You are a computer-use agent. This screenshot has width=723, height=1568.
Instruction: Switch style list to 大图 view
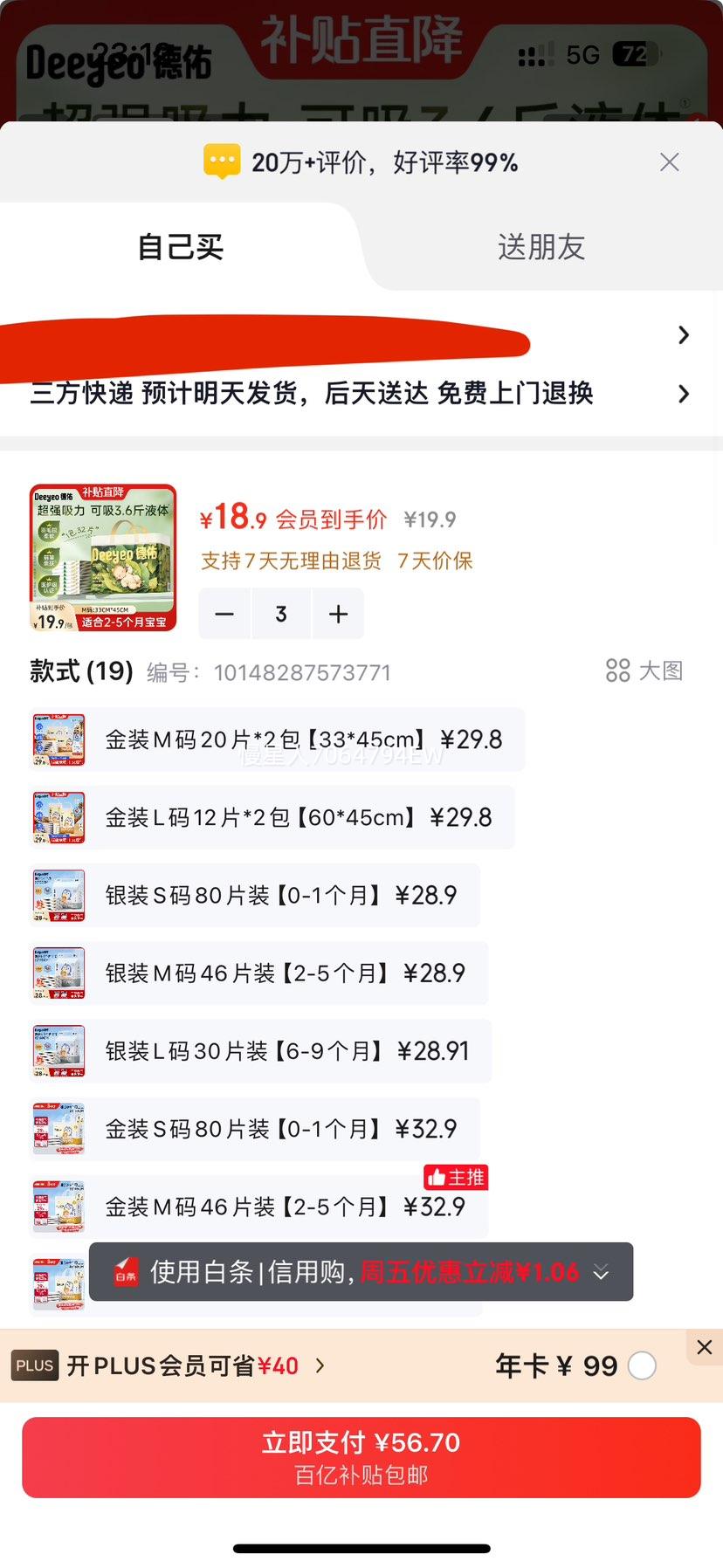[644, 671]
